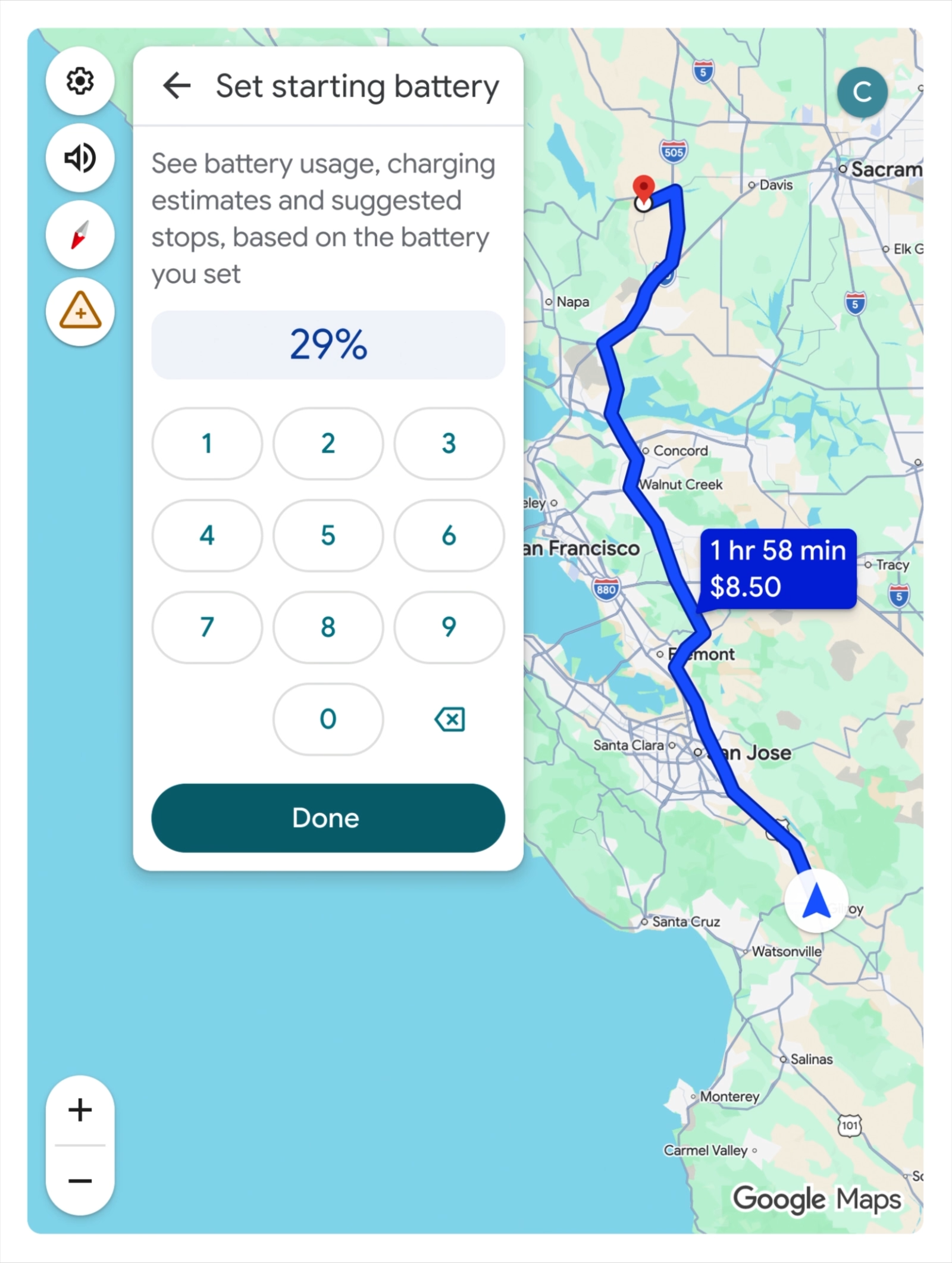Zoom in on the map
Image resolution: width=952 pixels, height=1263 pixels.
[x=80, y=1110]
